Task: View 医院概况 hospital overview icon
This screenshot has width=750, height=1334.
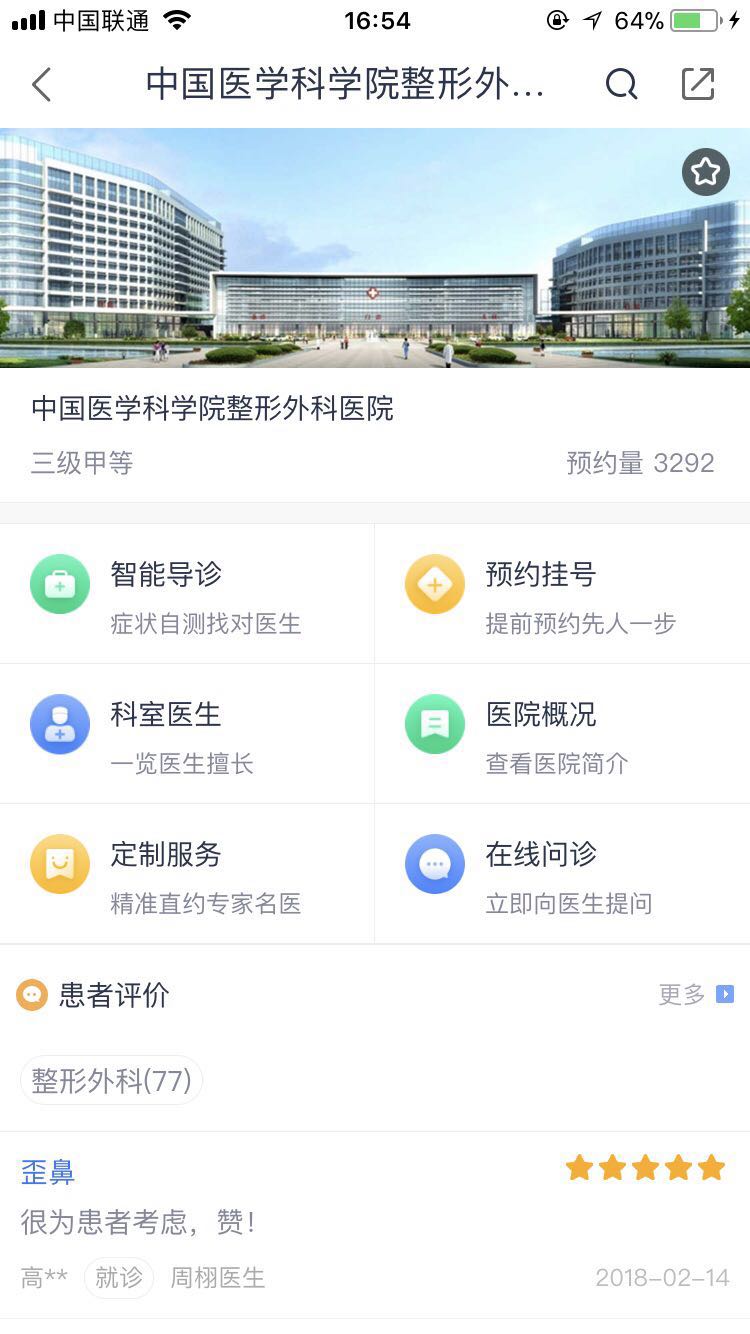Action: [434, 724]
